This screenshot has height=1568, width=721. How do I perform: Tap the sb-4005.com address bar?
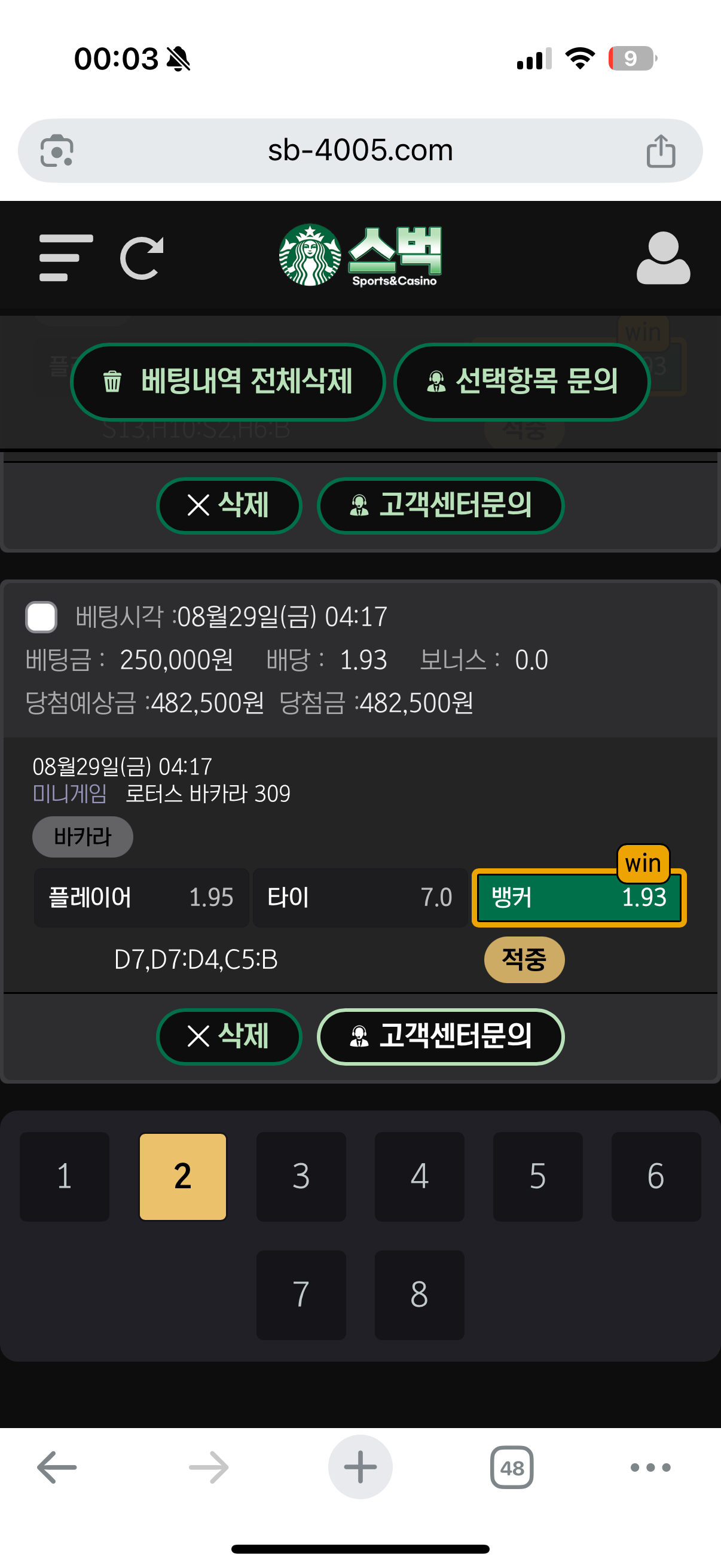360,150
